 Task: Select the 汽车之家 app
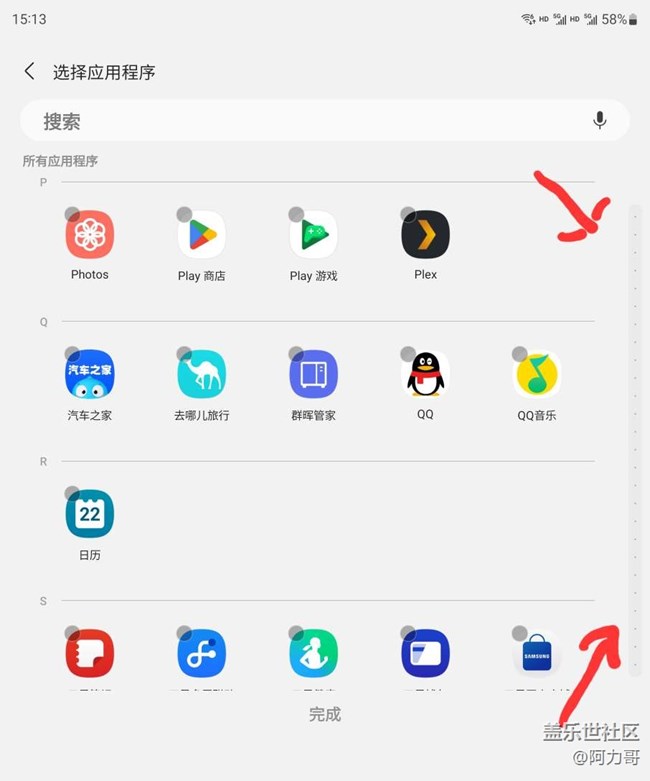(90, 375)
